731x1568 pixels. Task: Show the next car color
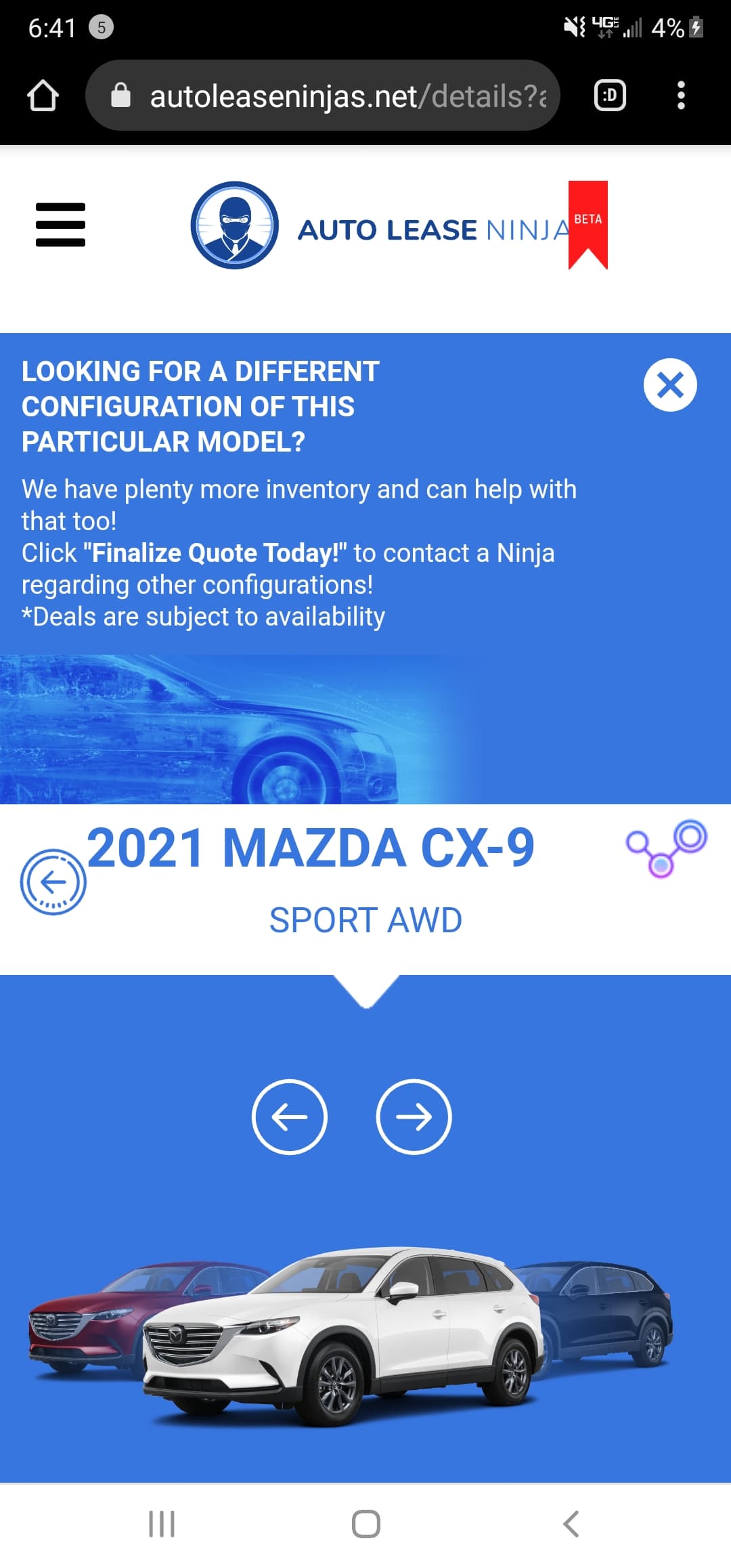[x=414, y=1116]
